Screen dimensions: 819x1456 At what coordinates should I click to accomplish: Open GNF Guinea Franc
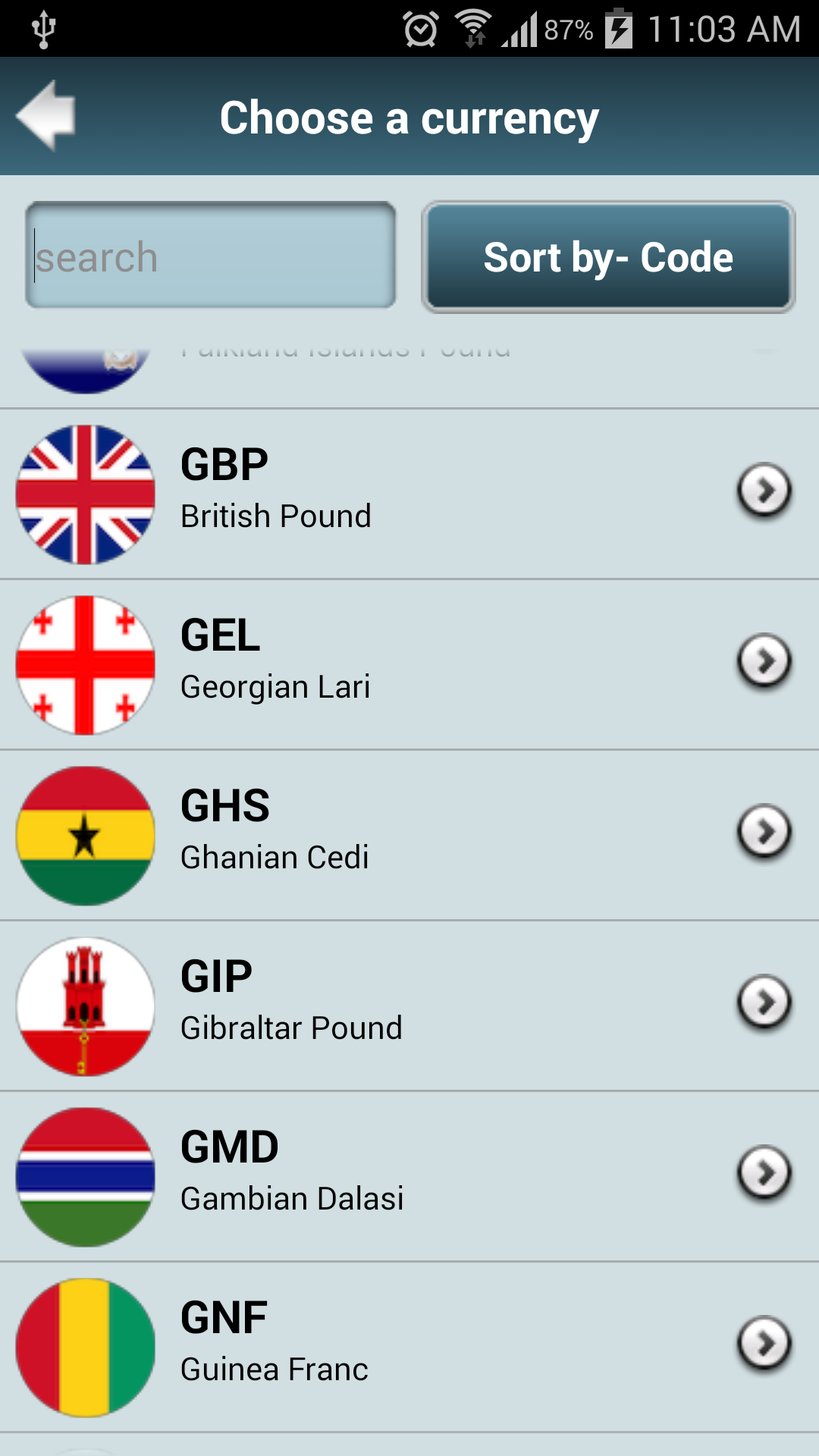[409, 1347]
